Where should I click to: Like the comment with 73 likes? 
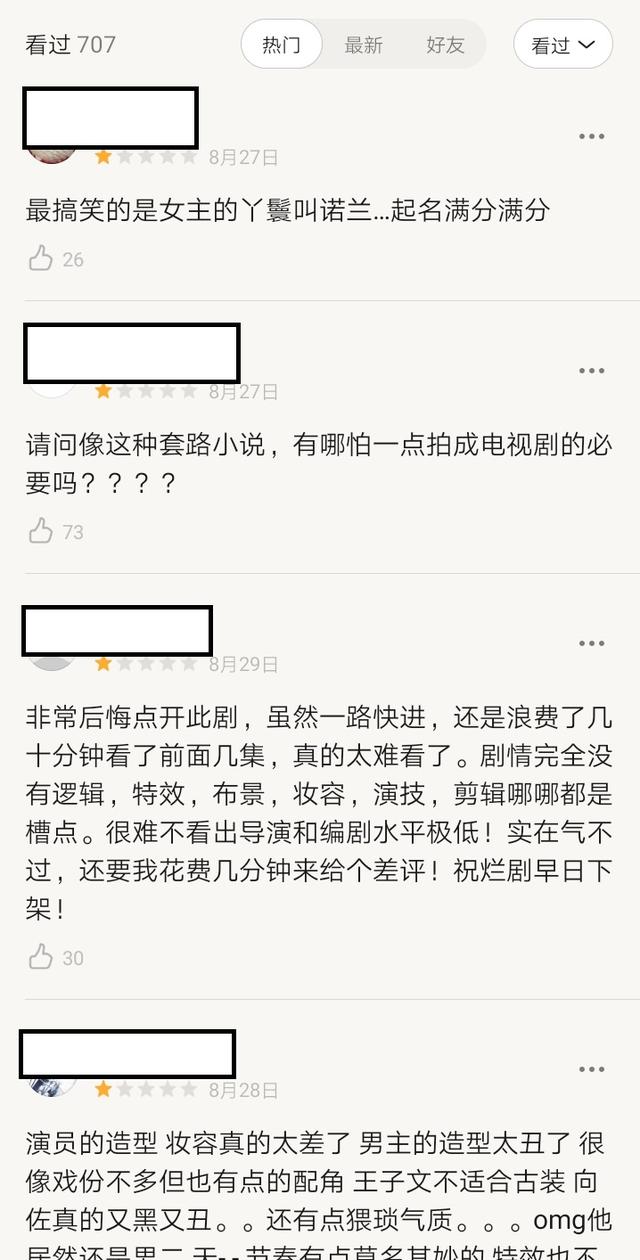[41, 531]
